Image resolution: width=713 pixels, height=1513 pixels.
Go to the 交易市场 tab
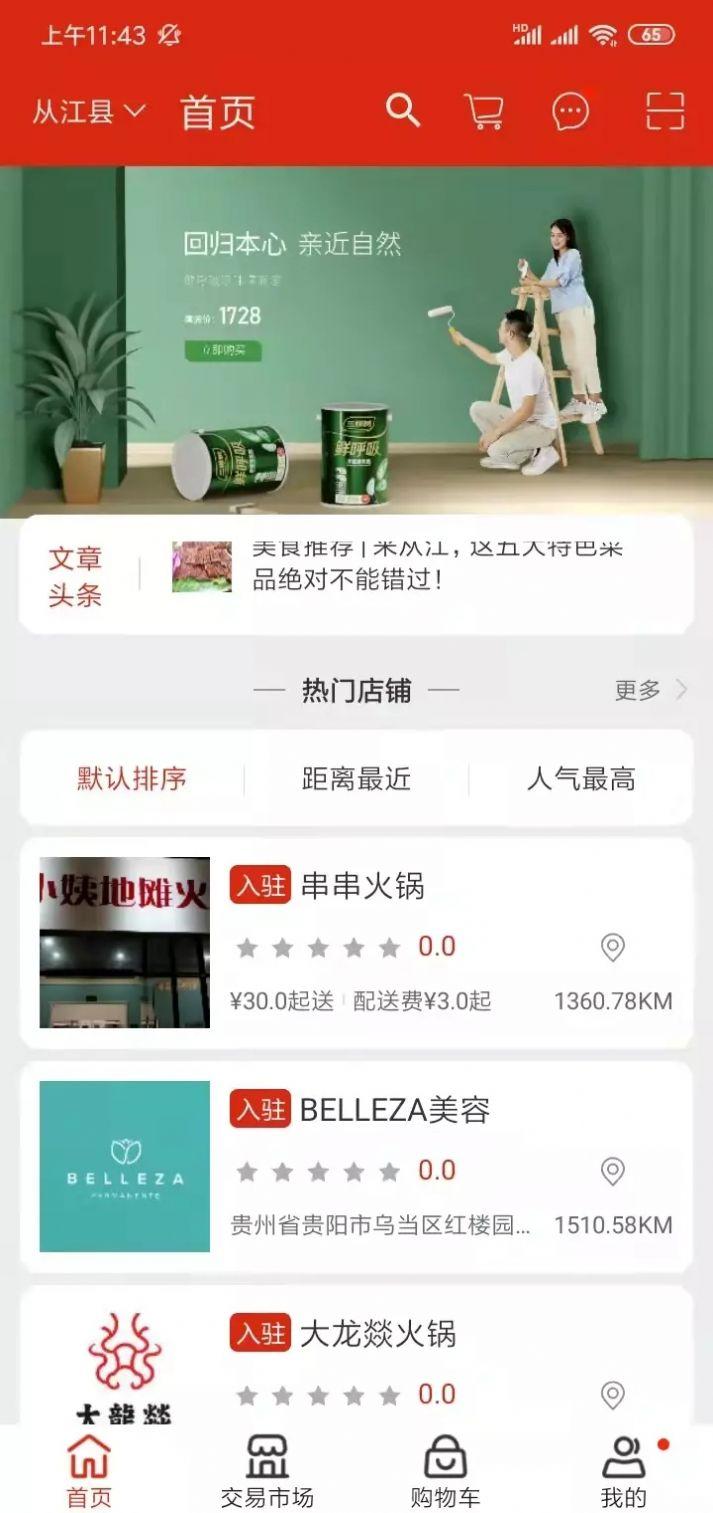pyautogui.click(x=267, y=1470)
